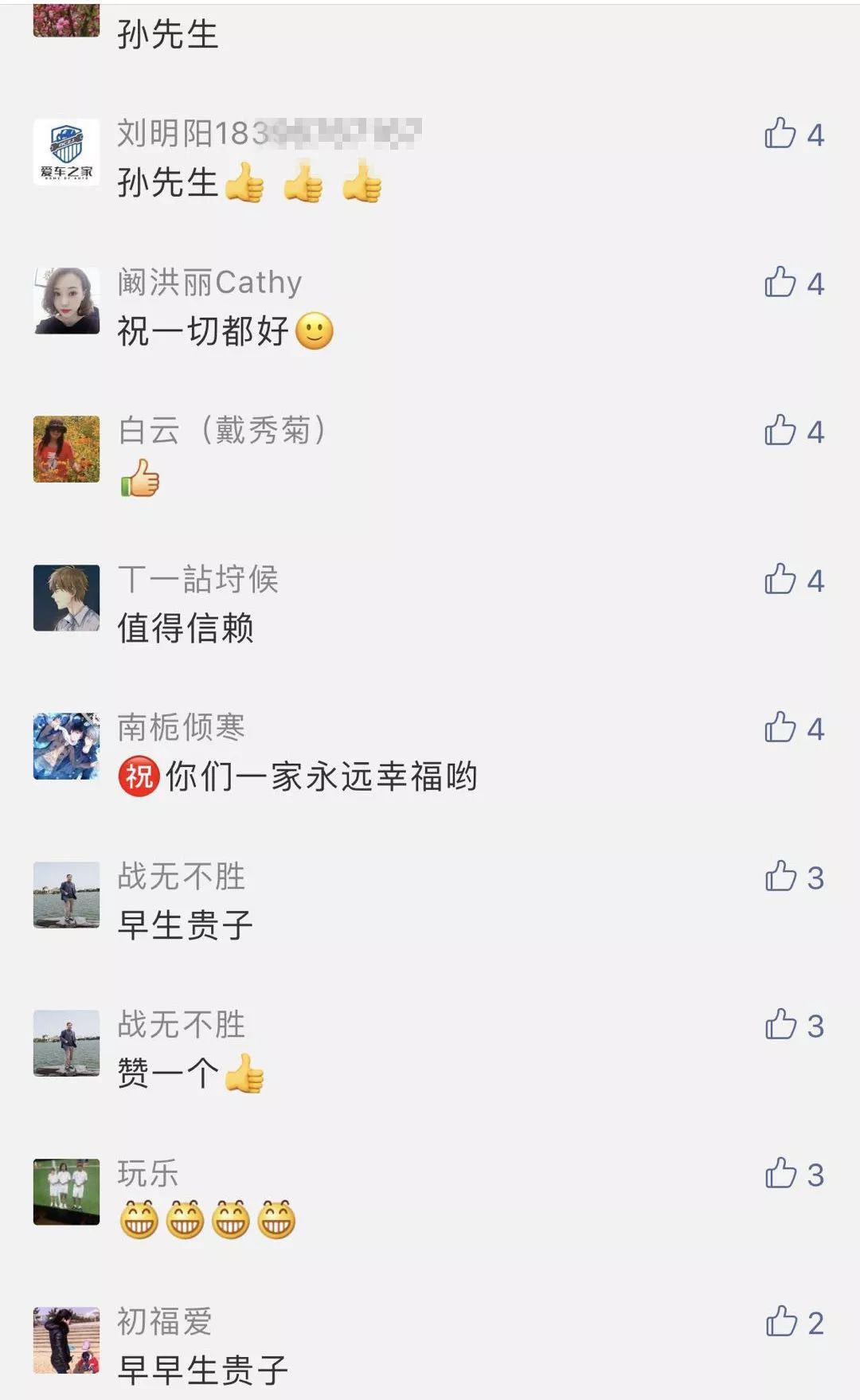Like 玩乐's grinning emoji comment
The image size is (860, 1400).
781,1174
